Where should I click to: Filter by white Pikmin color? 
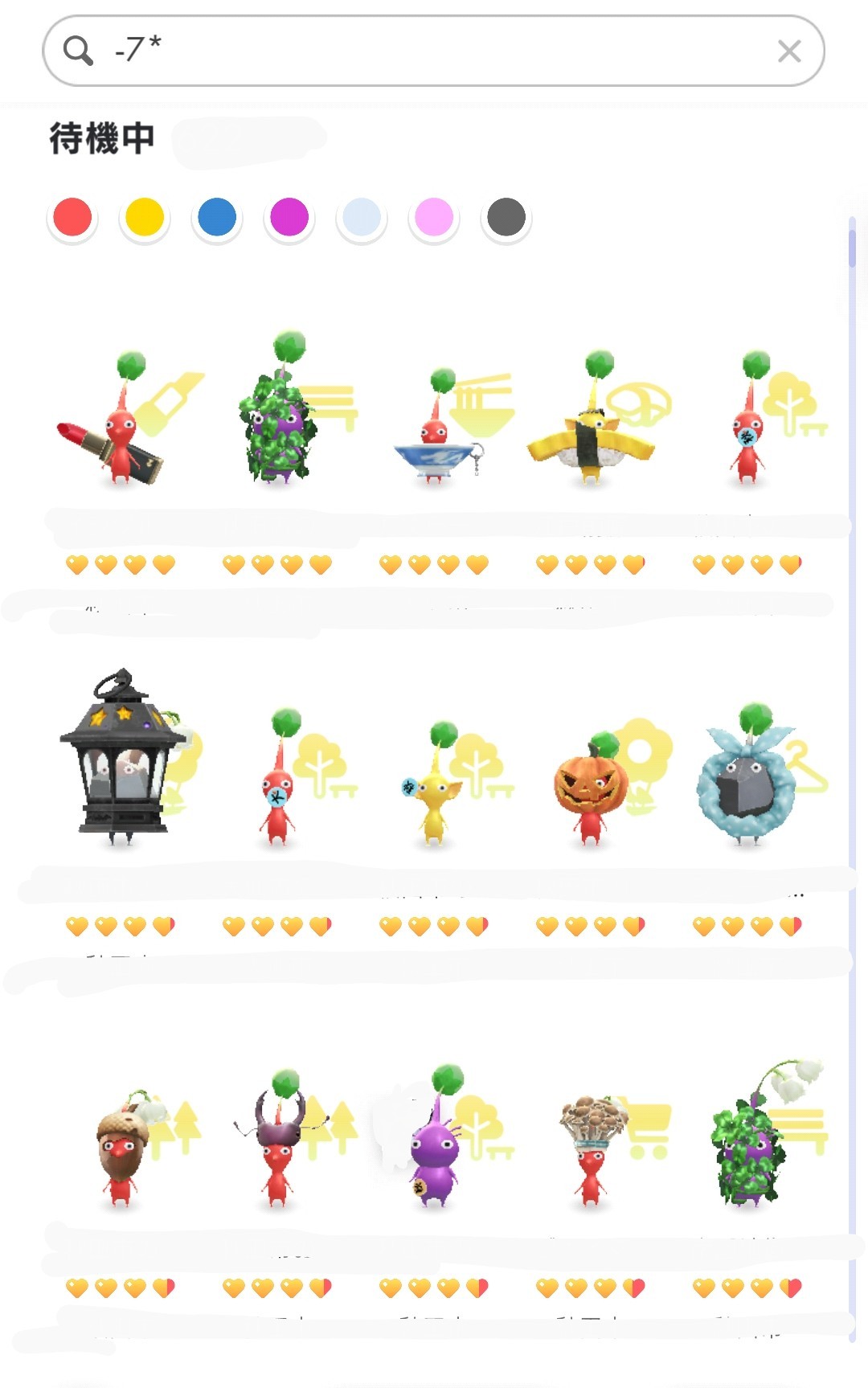tap(362, 218)
